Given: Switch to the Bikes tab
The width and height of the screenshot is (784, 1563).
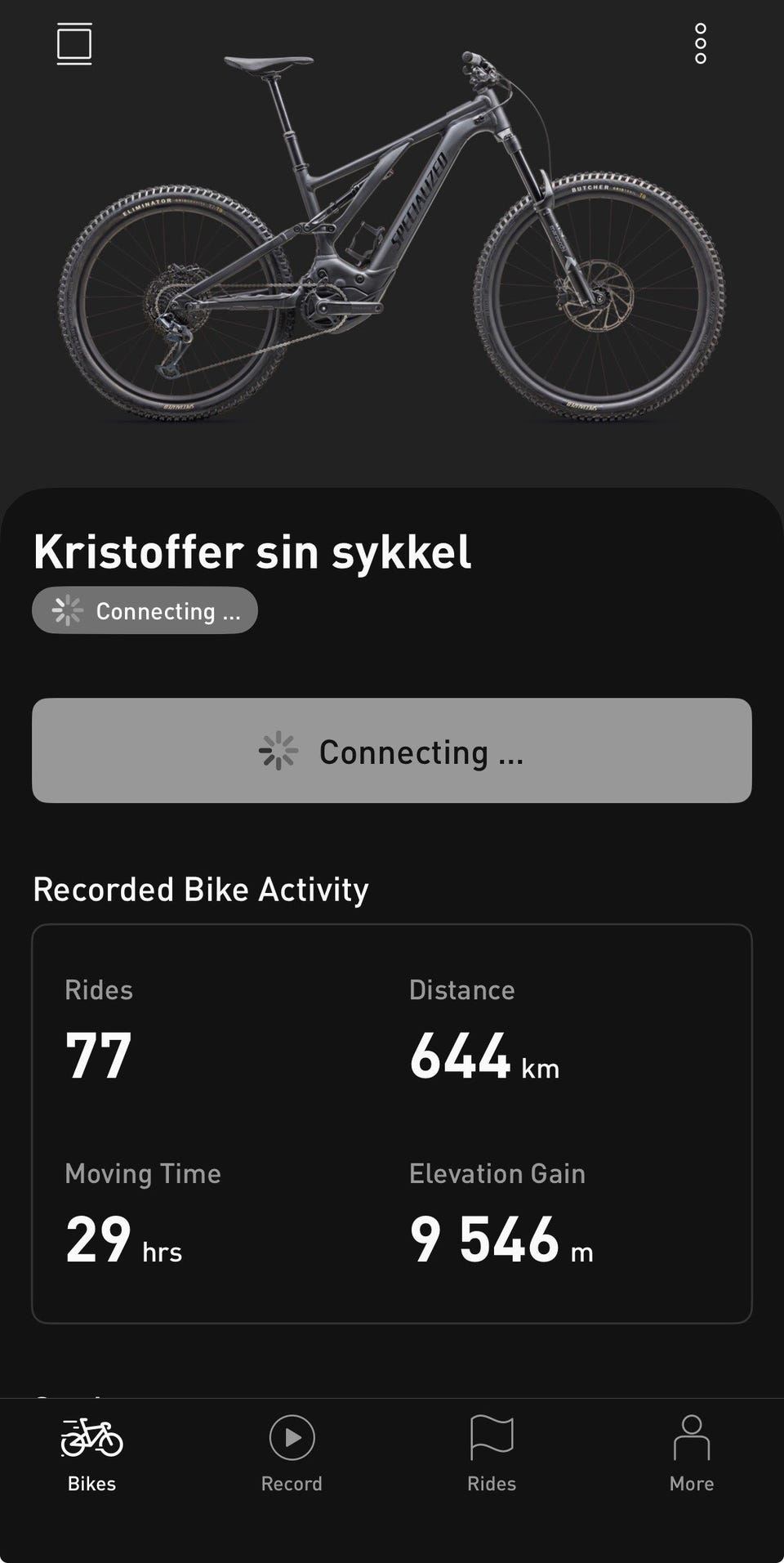Looking at the screenshot, I should [91, 1455].
